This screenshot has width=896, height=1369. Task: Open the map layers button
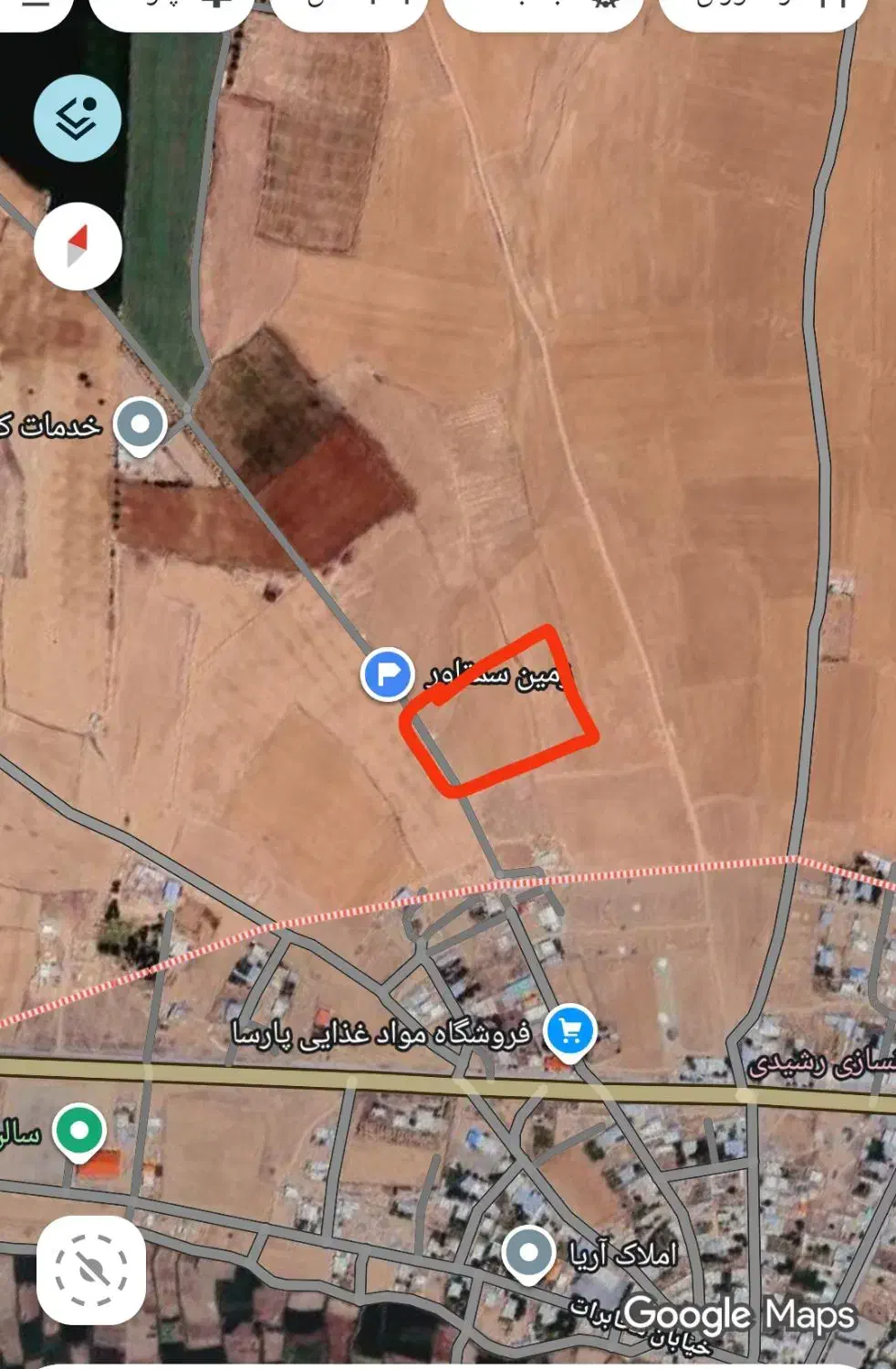(78, 119)
